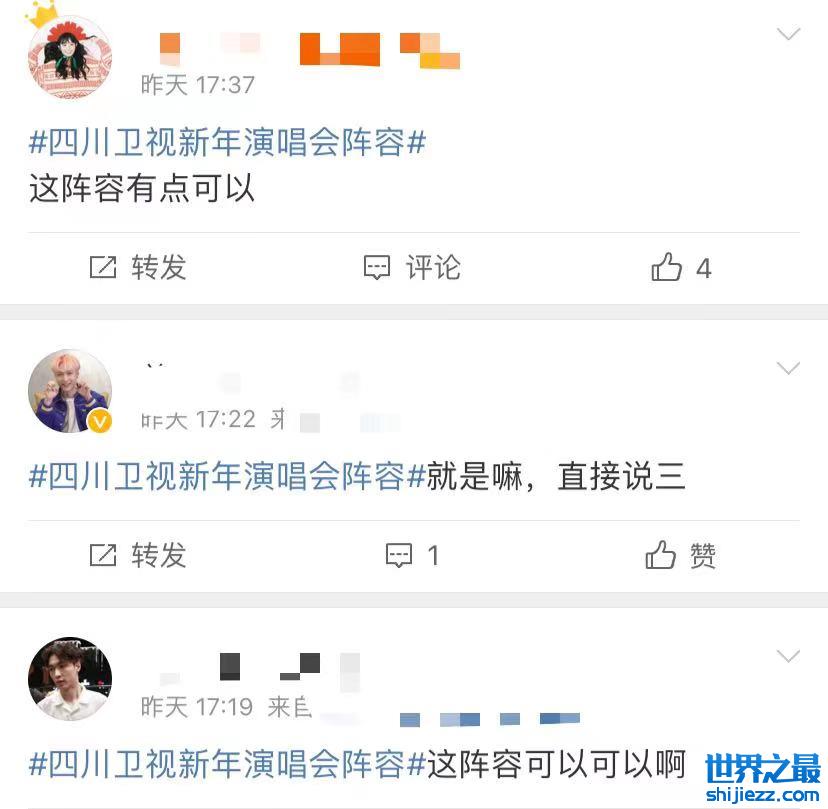The height and width of the screenshot is (809, 828).
Task: Open hashtag link in the 17:37 post
Action: point(228,143)
